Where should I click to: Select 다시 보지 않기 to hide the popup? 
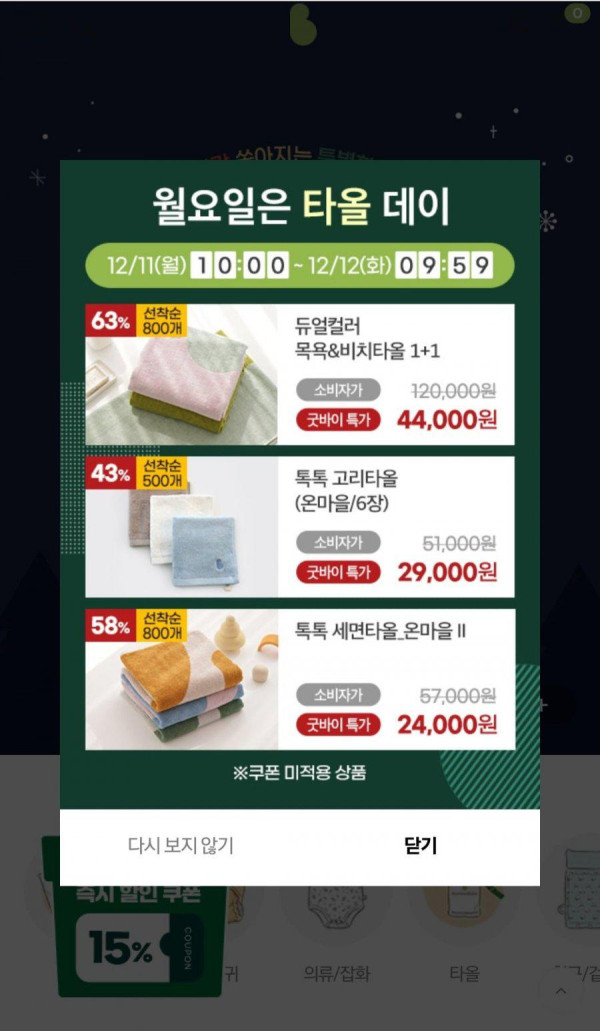tap(180, 846)
